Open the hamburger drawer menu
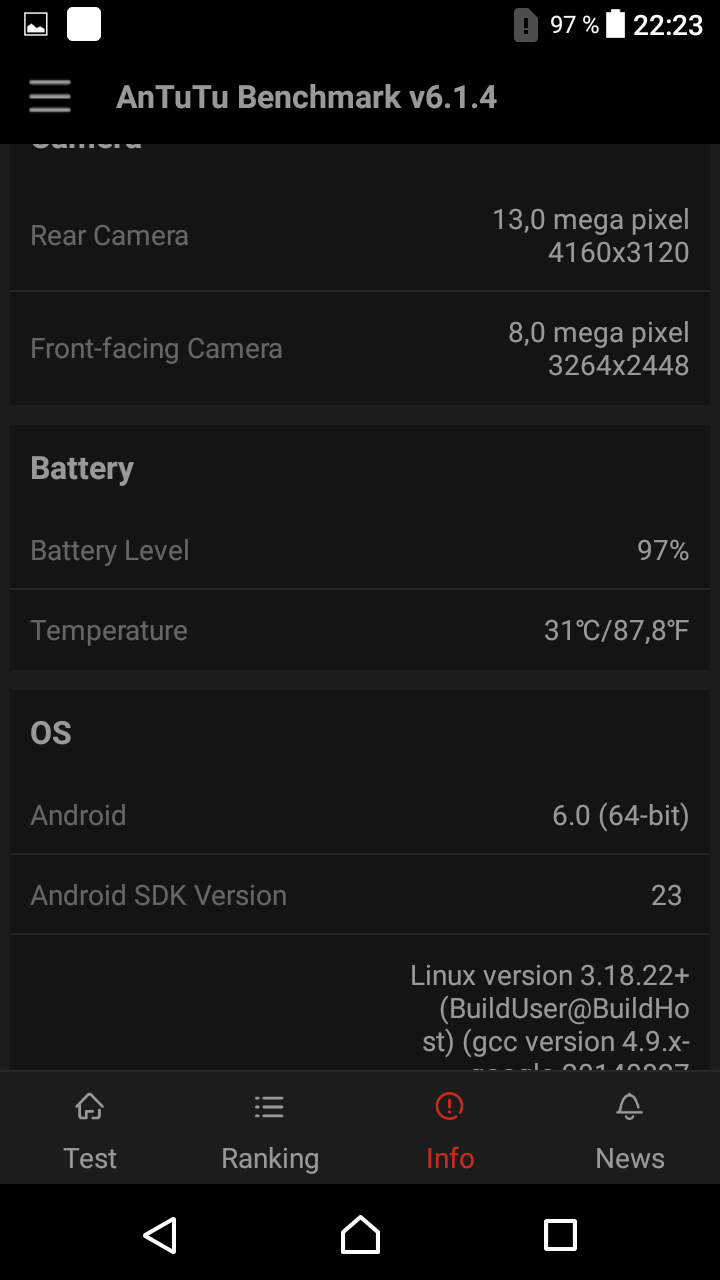The image size is (720, 1280). point(50,97)
